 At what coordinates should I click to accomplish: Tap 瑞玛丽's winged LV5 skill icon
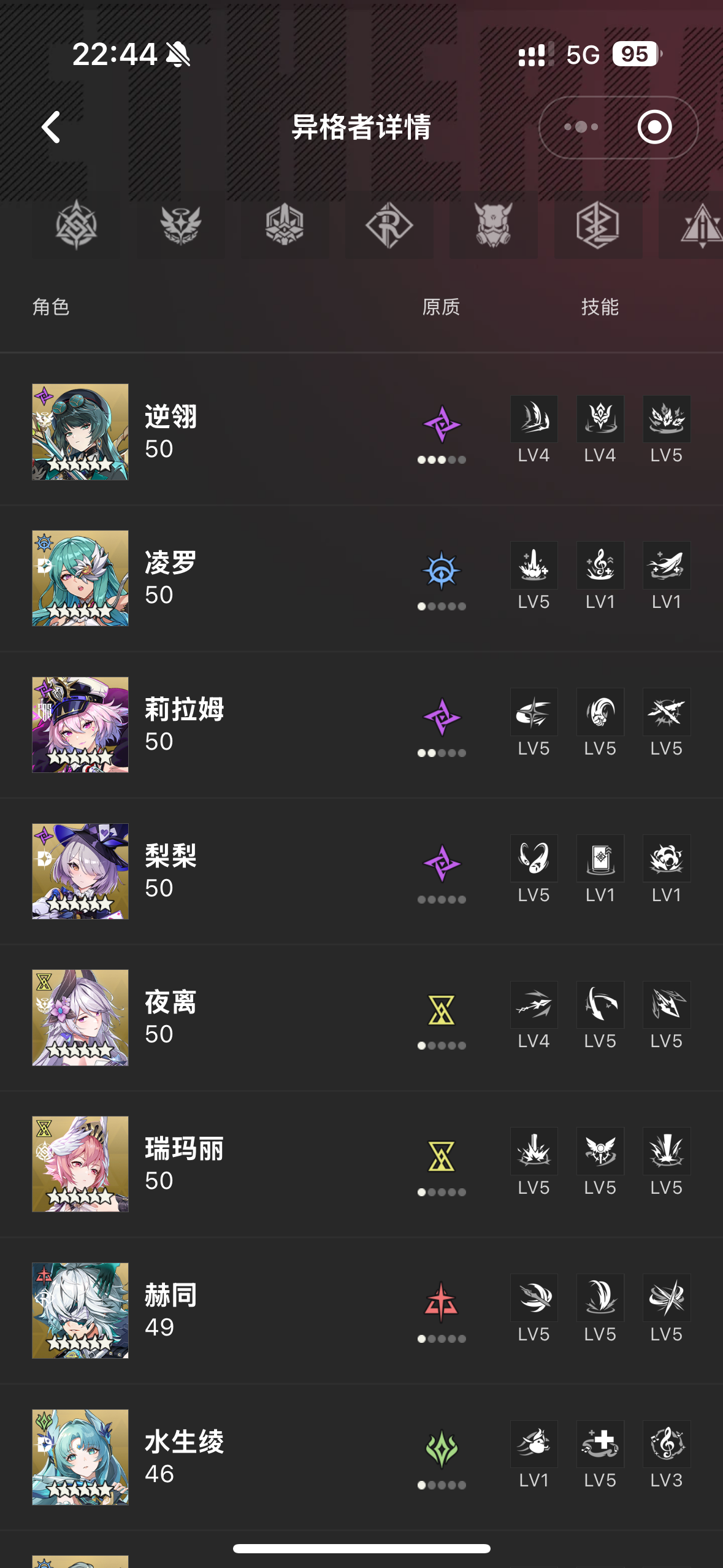pos(600,1151)
